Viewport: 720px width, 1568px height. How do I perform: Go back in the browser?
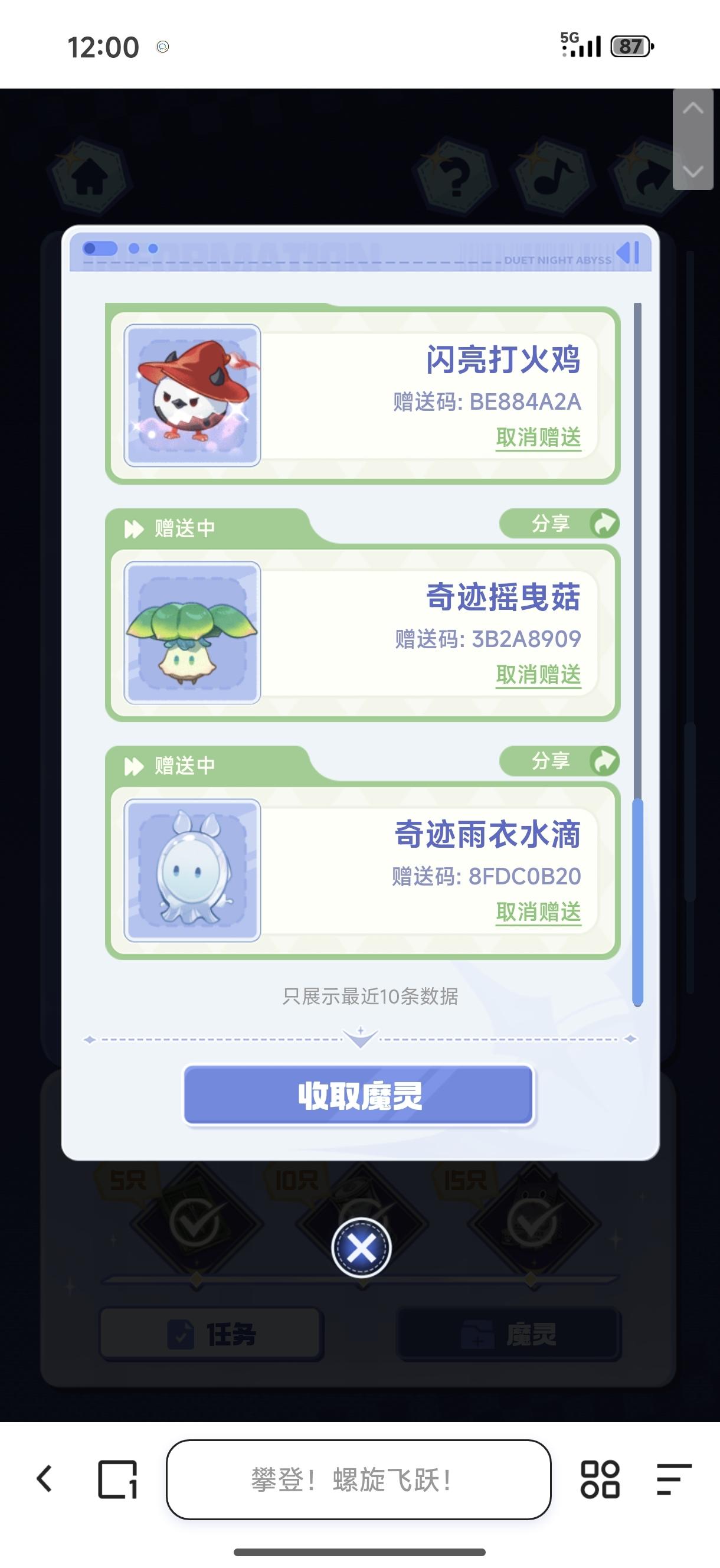coord(44,1479)
